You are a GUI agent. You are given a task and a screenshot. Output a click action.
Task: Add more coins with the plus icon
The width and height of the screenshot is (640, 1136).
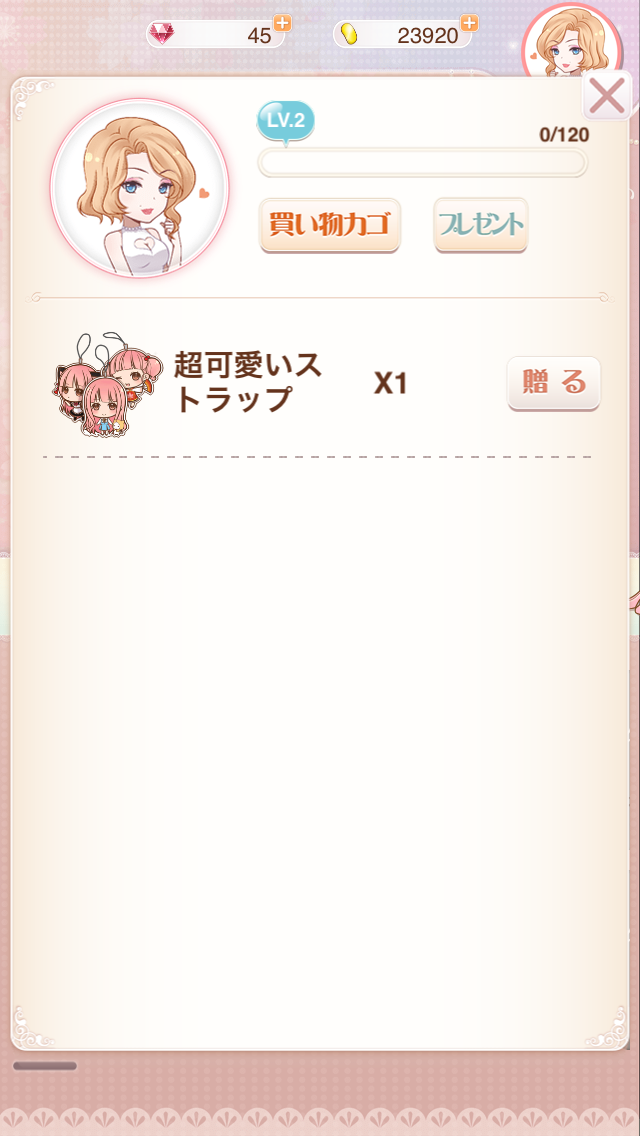pos(469,22)
